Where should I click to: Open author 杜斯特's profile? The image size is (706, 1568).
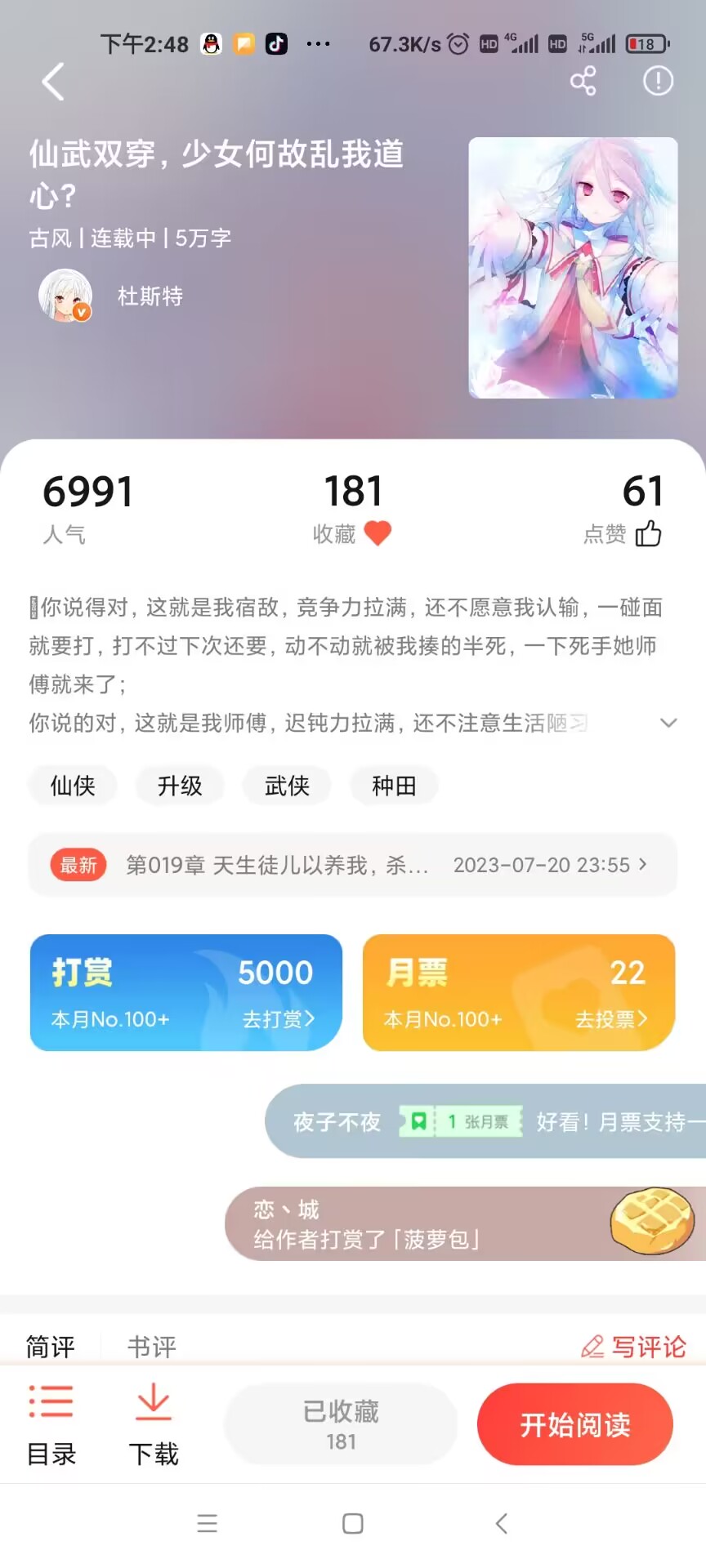[150, 296]
